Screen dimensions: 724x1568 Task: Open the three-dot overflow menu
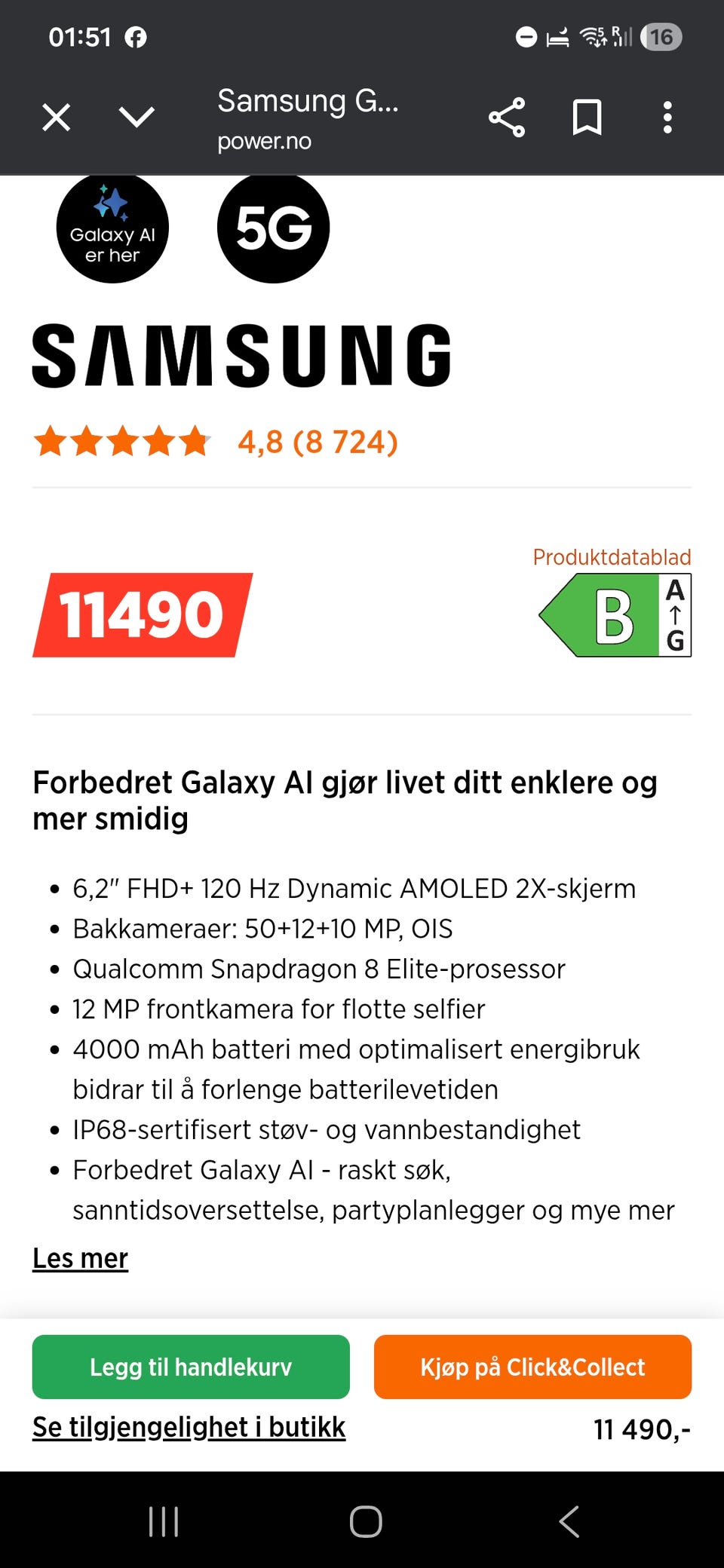pyautogui.click(x=667, y=117)
